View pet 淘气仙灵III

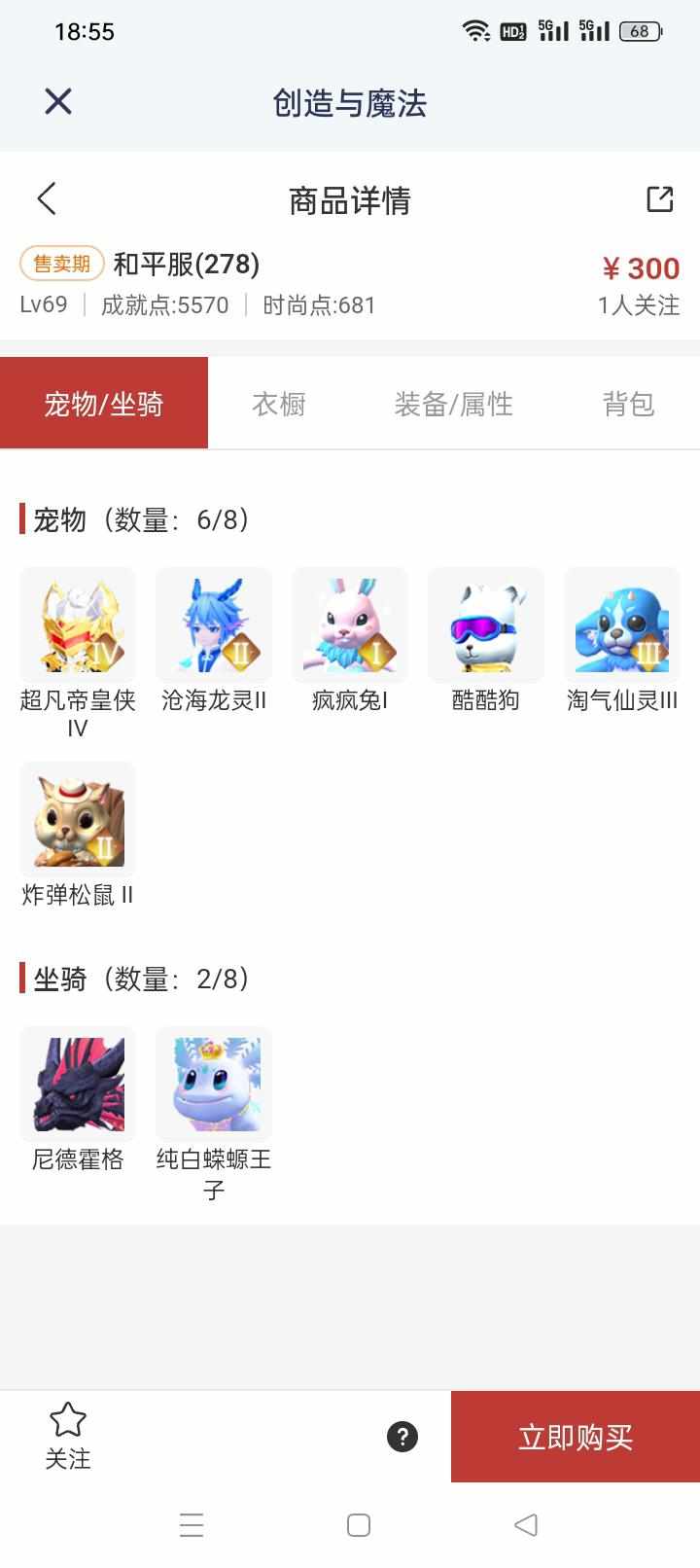point(622,625)
